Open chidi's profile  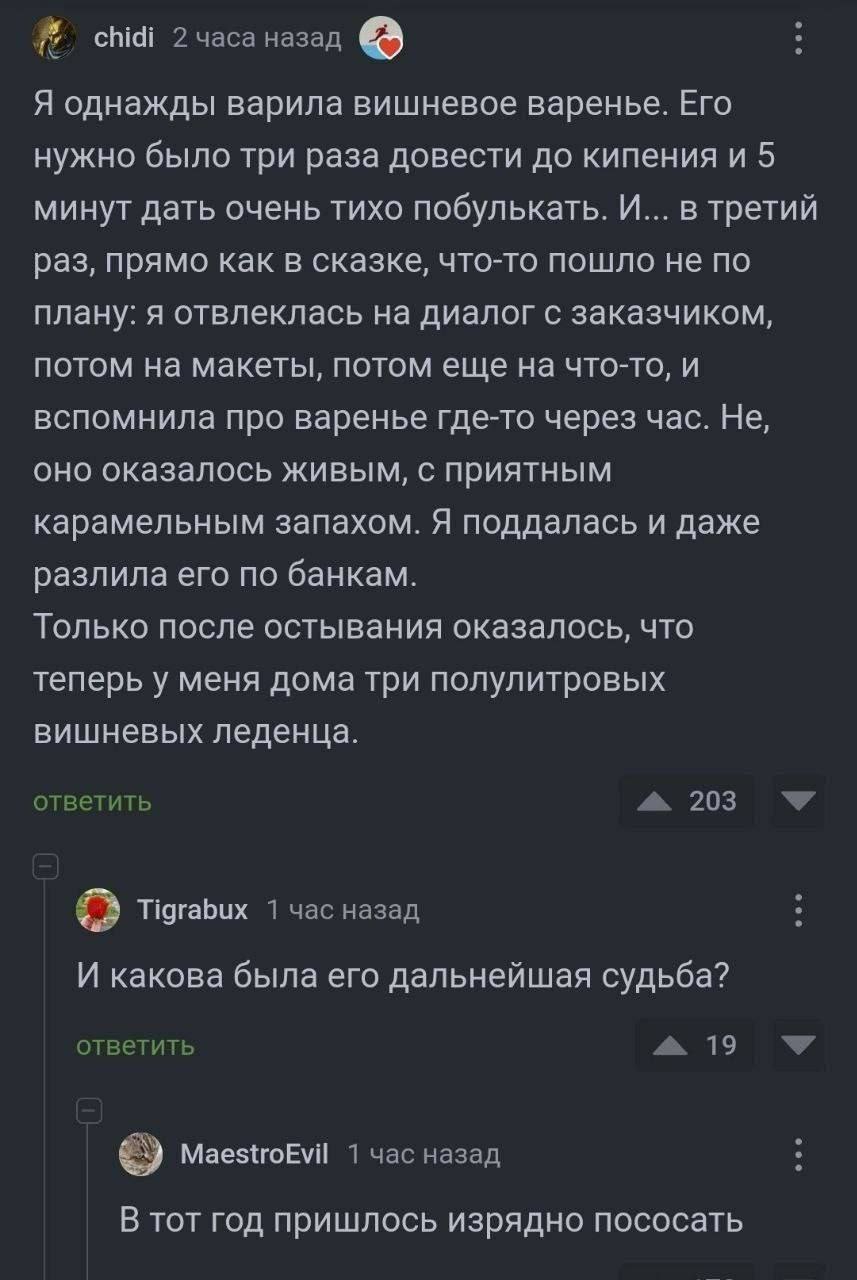124,38
